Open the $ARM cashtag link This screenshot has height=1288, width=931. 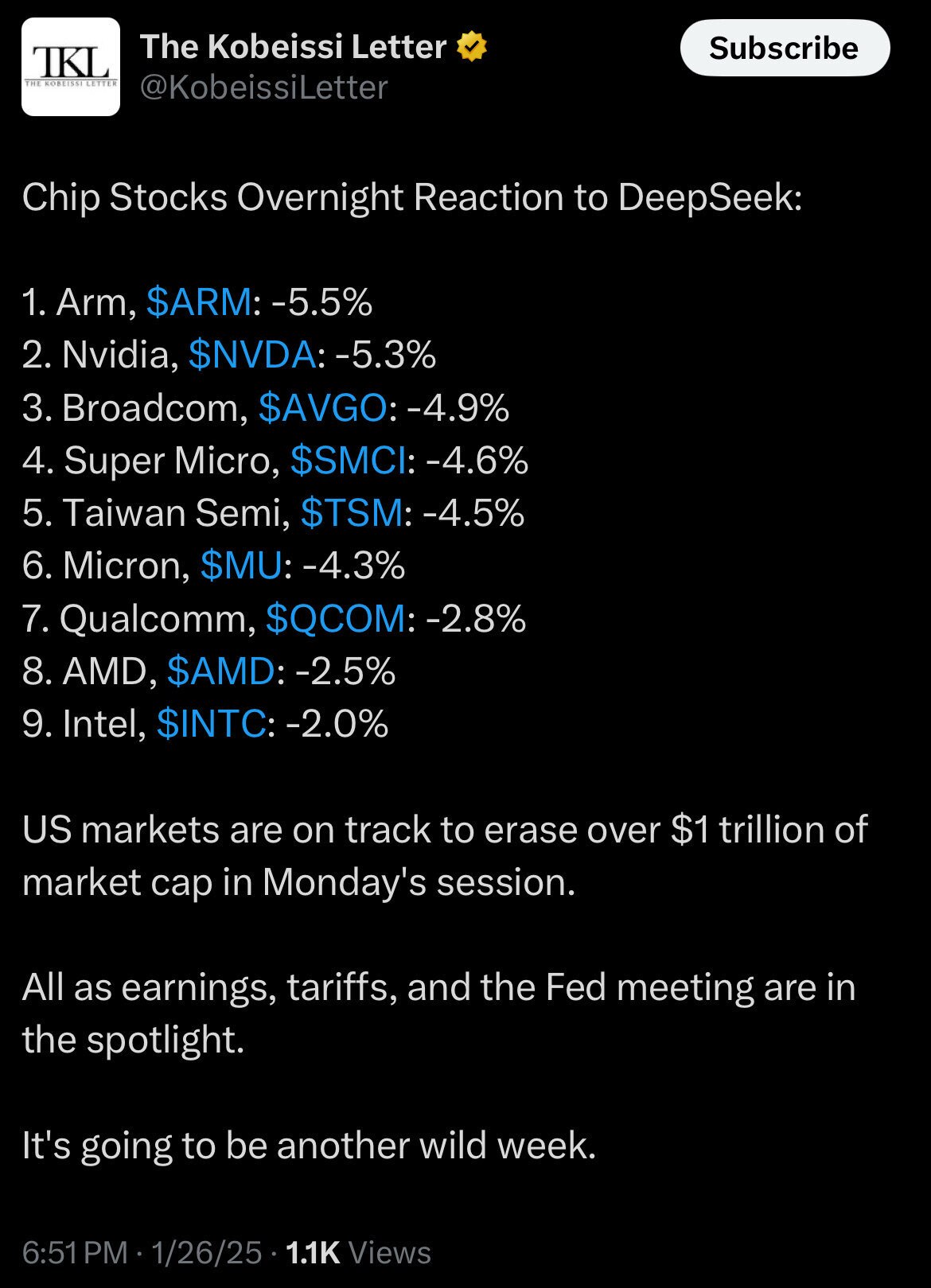[197, 302]
